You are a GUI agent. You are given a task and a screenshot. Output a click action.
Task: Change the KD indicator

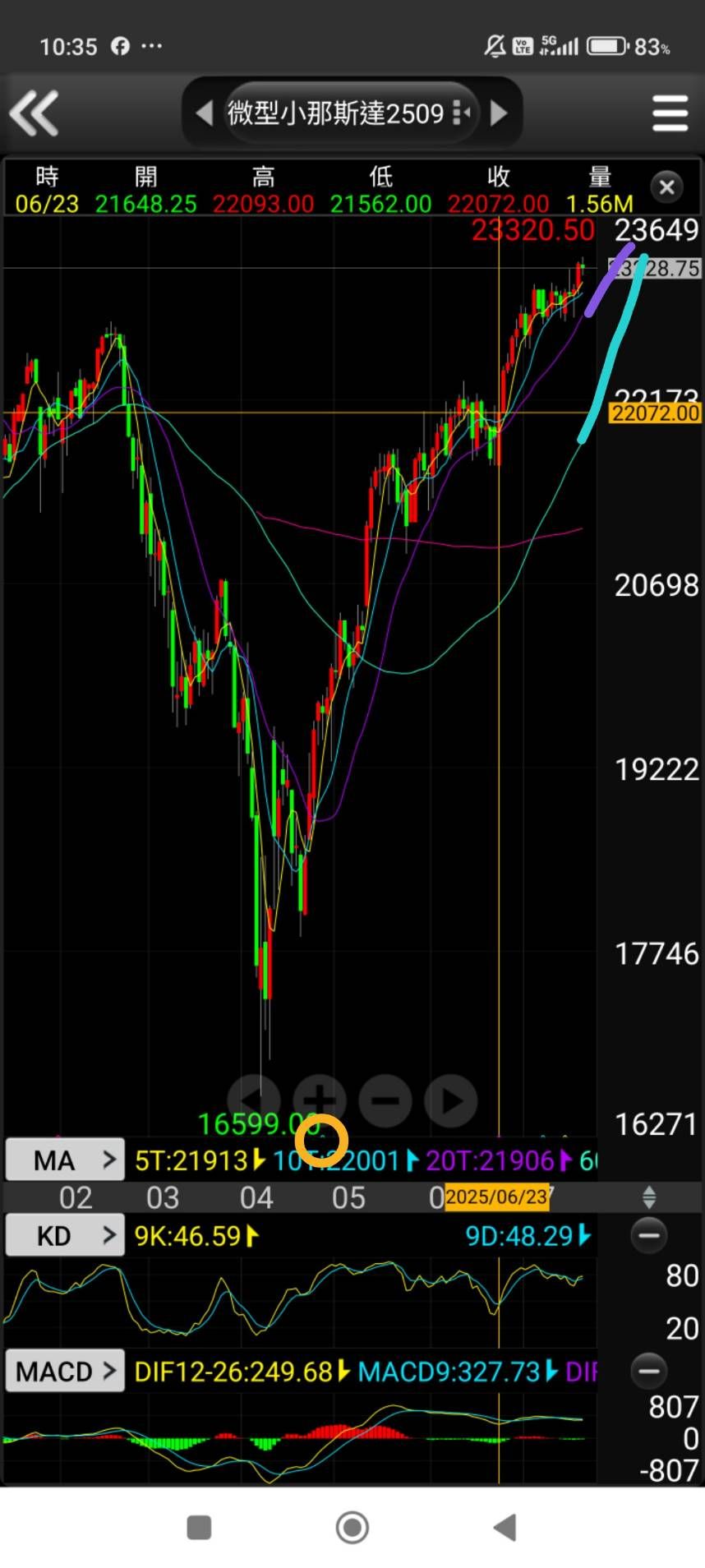click(x=66, y=1235)
